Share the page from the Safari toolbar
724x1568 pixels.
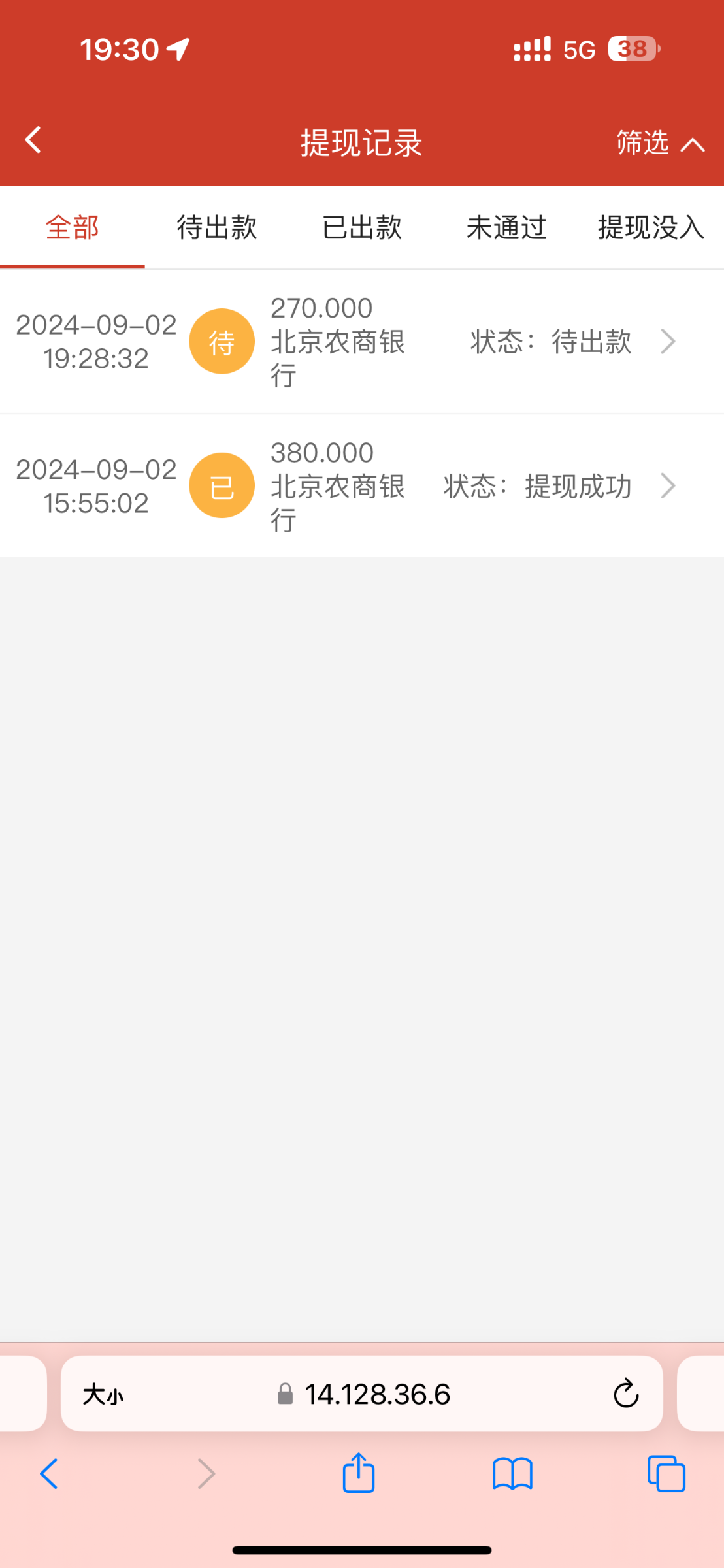point(359,1472)
